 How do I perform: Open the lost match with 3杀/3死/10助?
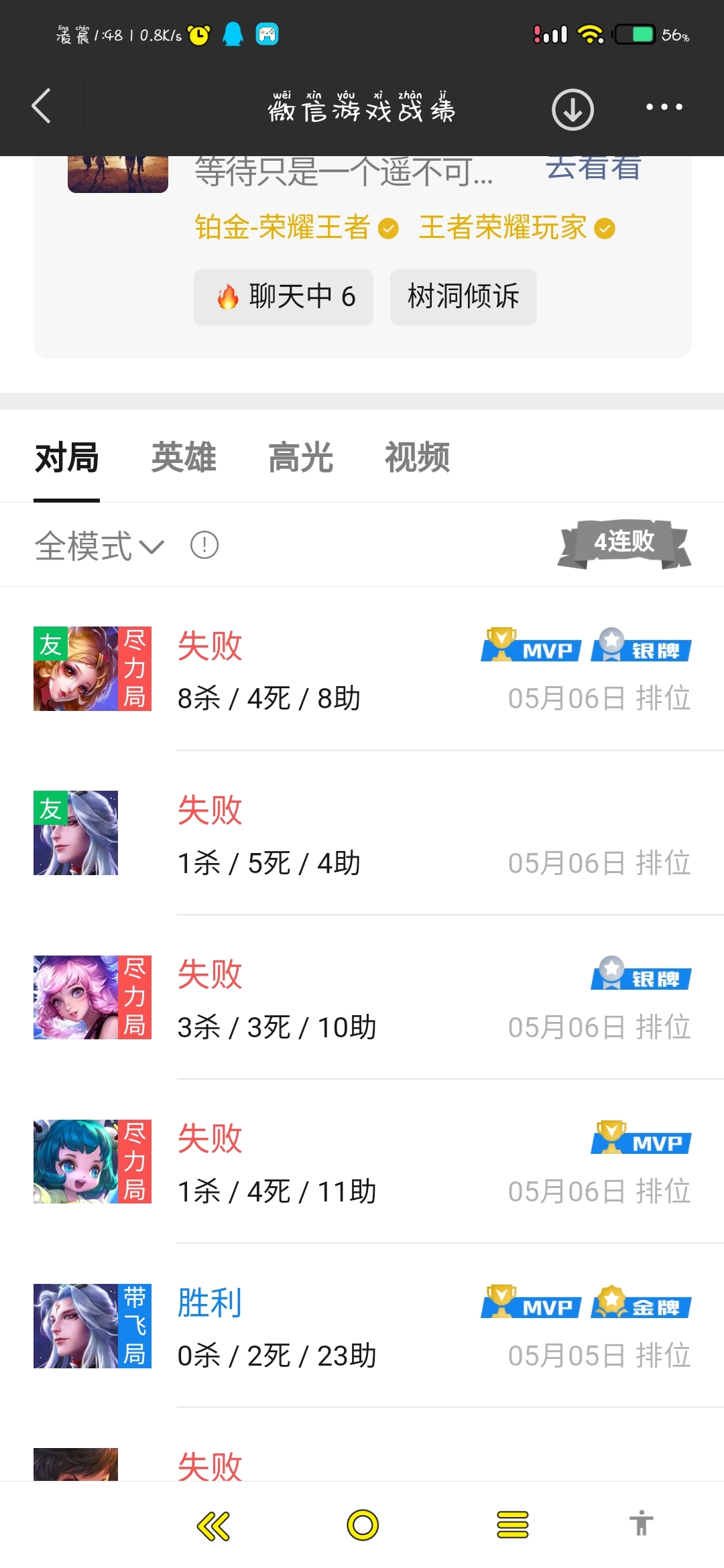point(362,998)
